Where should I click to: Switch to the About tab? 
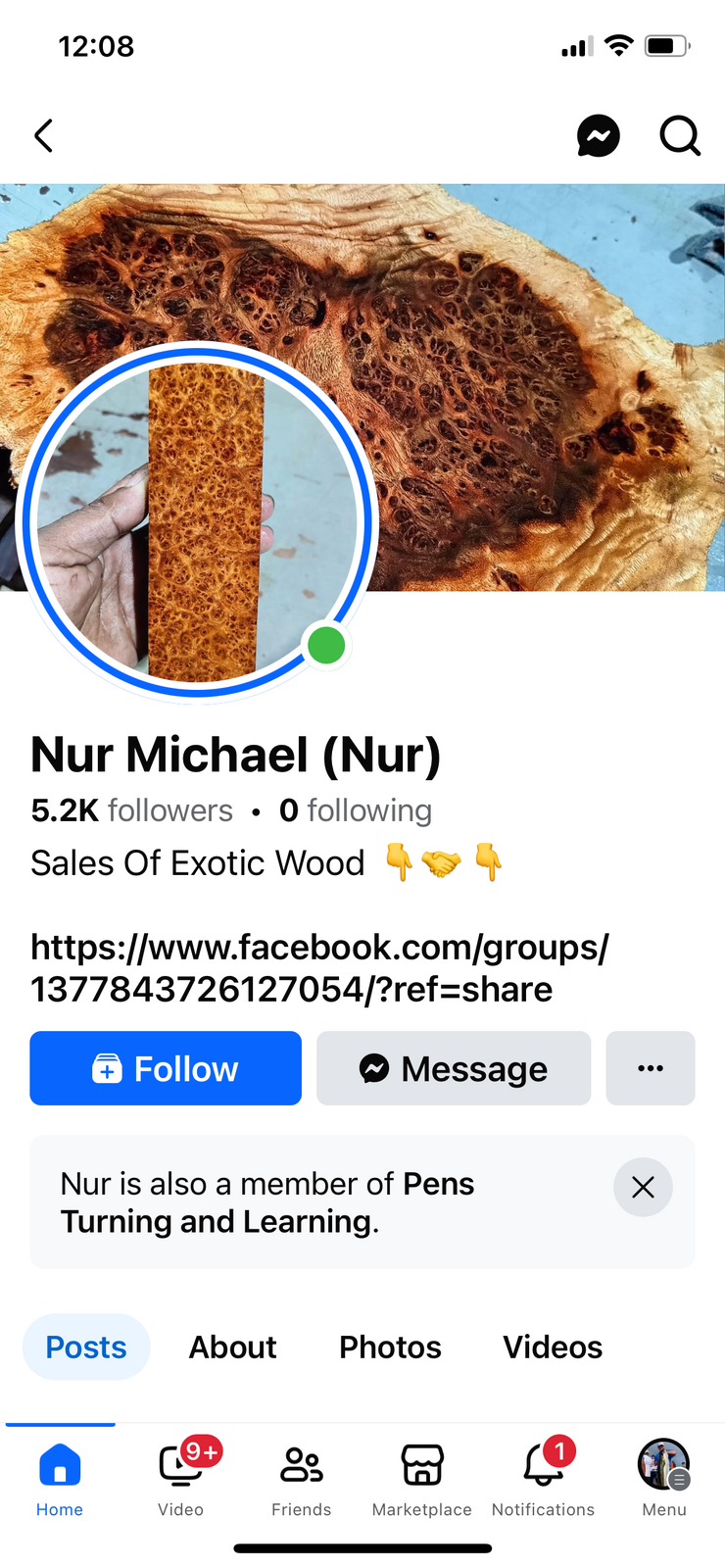(232, 1347)
